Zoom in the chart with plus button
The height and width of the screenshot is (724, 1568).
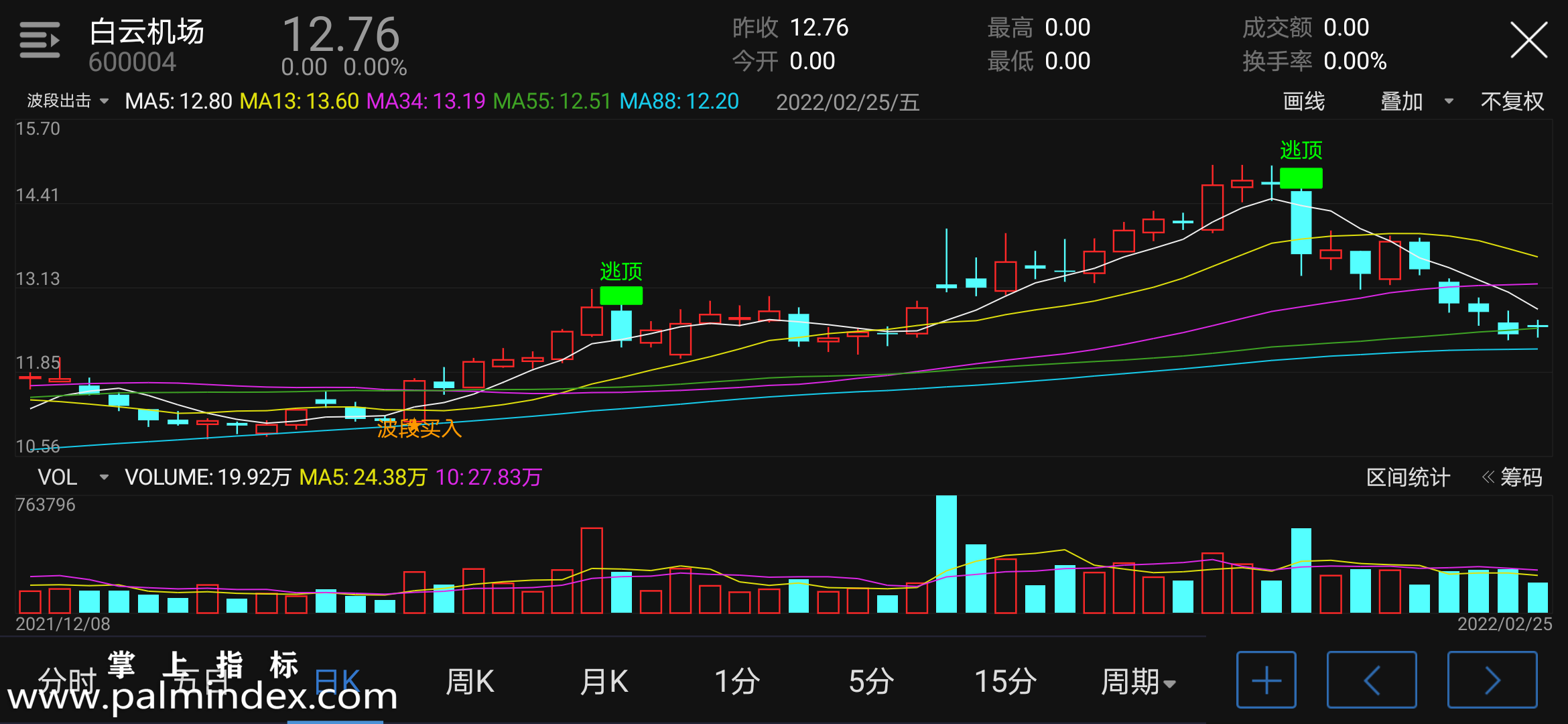pyautogui.click(x=1266, y=680)
